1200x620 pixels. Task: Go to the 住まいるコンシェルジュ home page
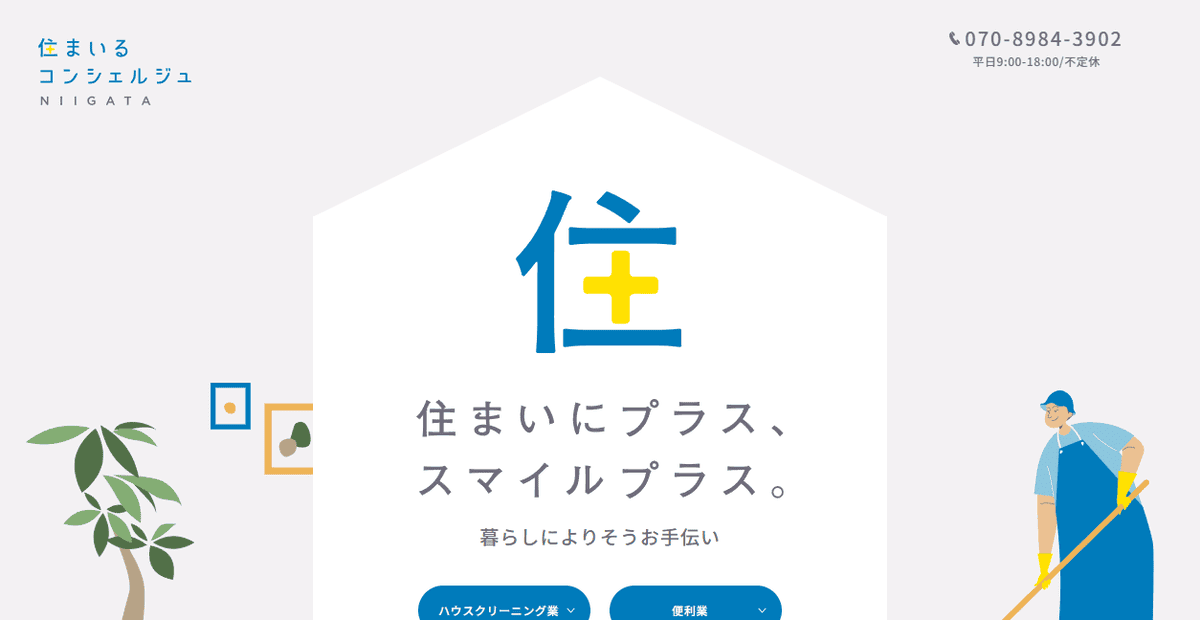click(114, 72)
